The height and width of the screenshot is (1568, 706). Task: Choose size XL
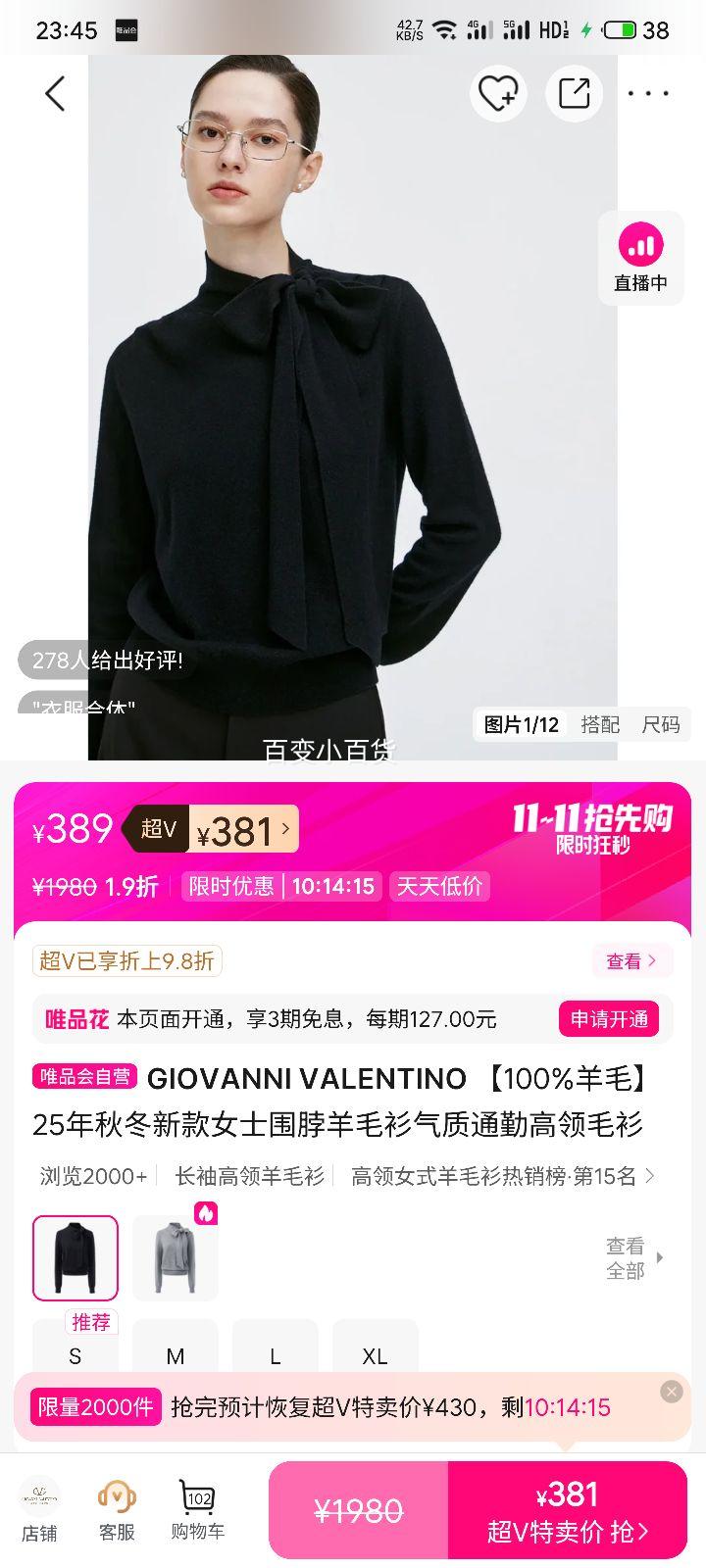pos(375,1356)
